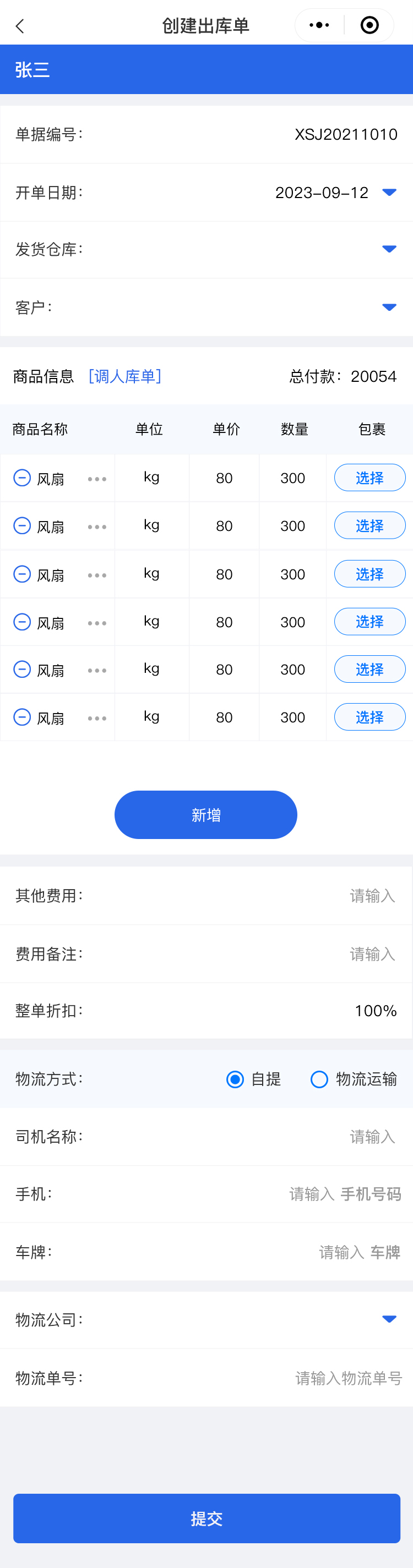Select 自提 as logistics method
Image resolution: width=413 pixels, height=1568 pixels.
pos(235,1079)
